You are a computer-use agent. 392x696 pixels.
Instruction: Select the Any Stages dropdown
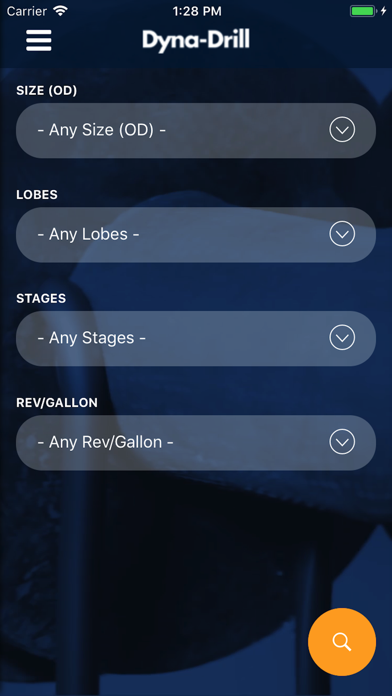[x=196, y=338]
